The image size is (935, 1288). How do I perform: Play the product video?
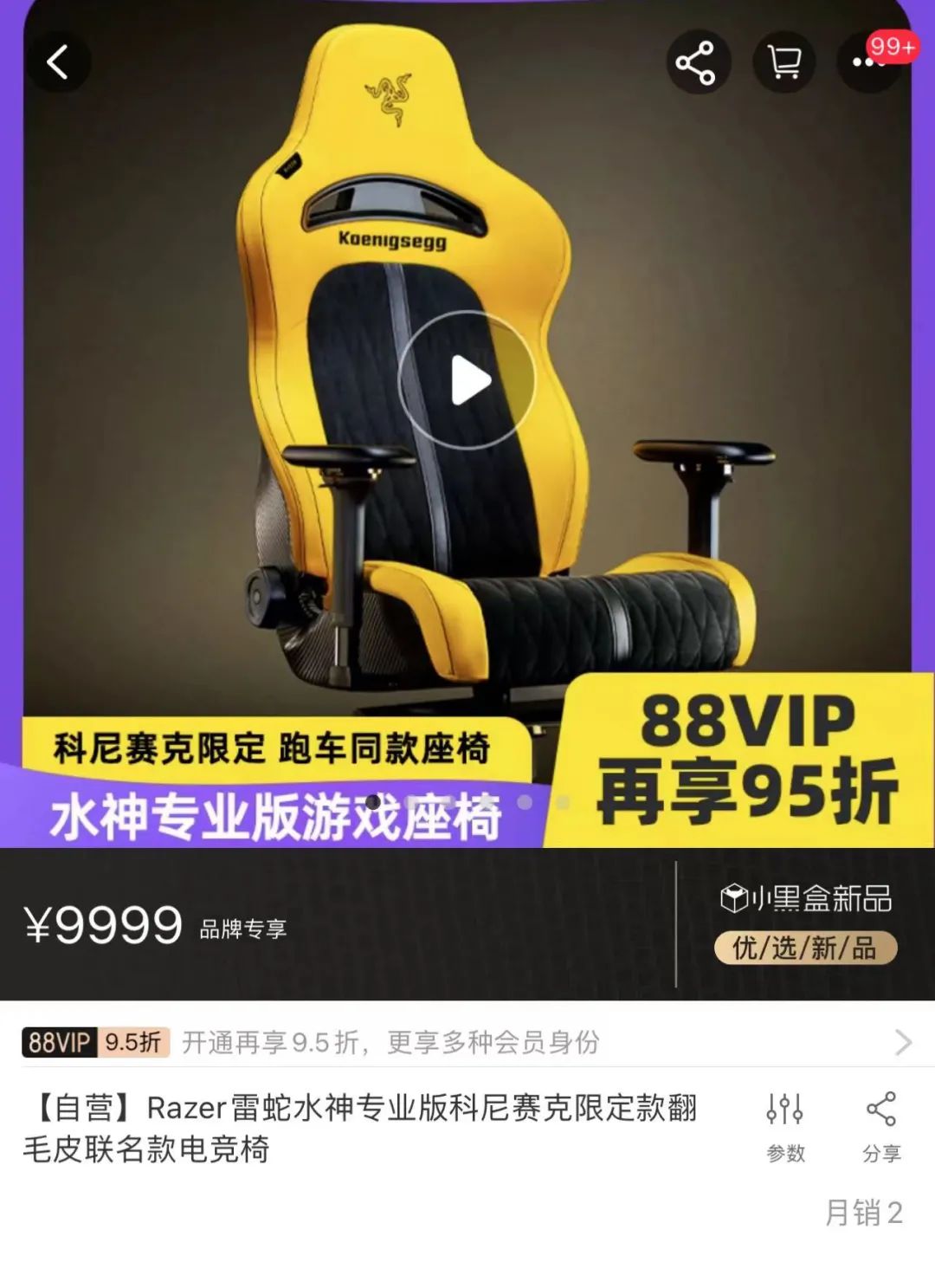[x=467, y=380]
